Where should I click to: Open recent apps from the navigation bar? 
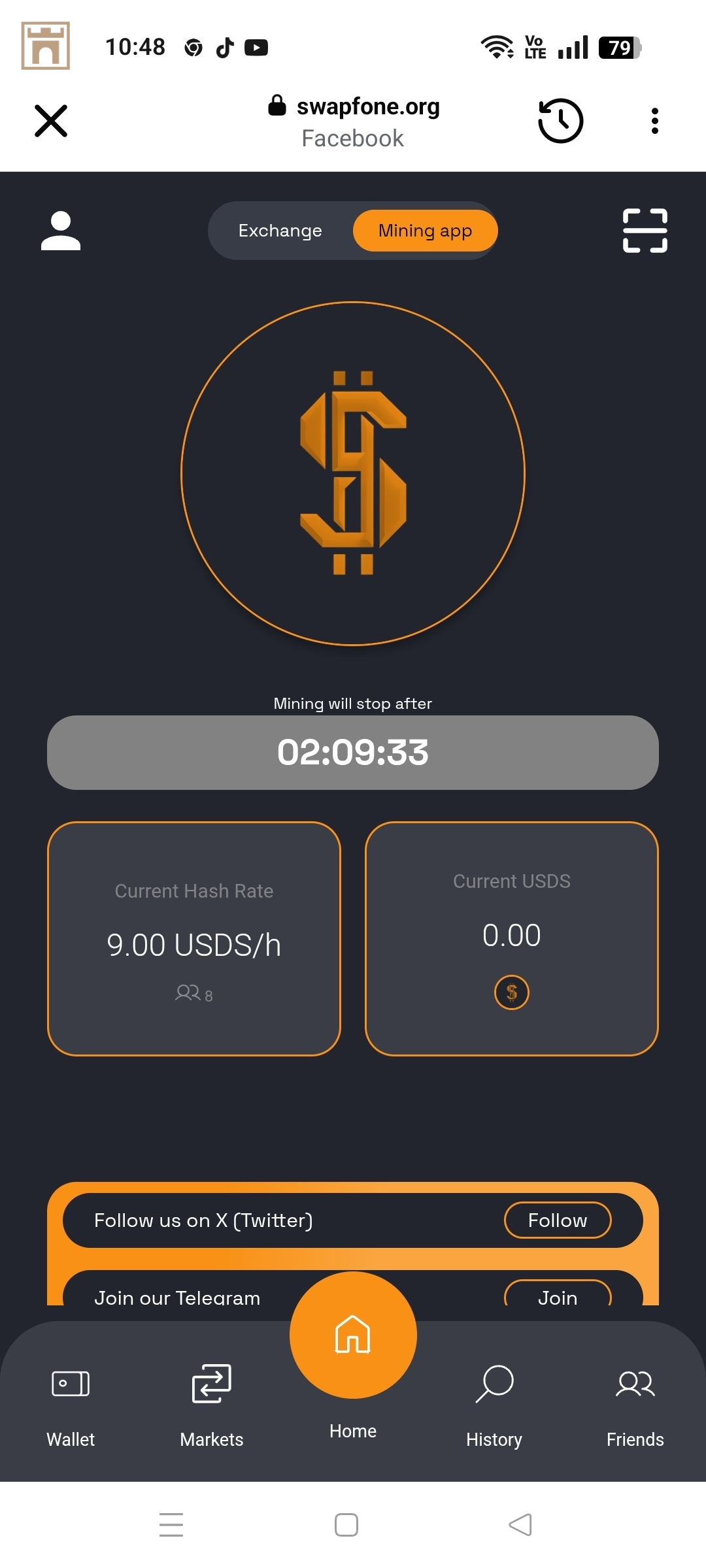pyautogui.click(x=171, y=1525)
